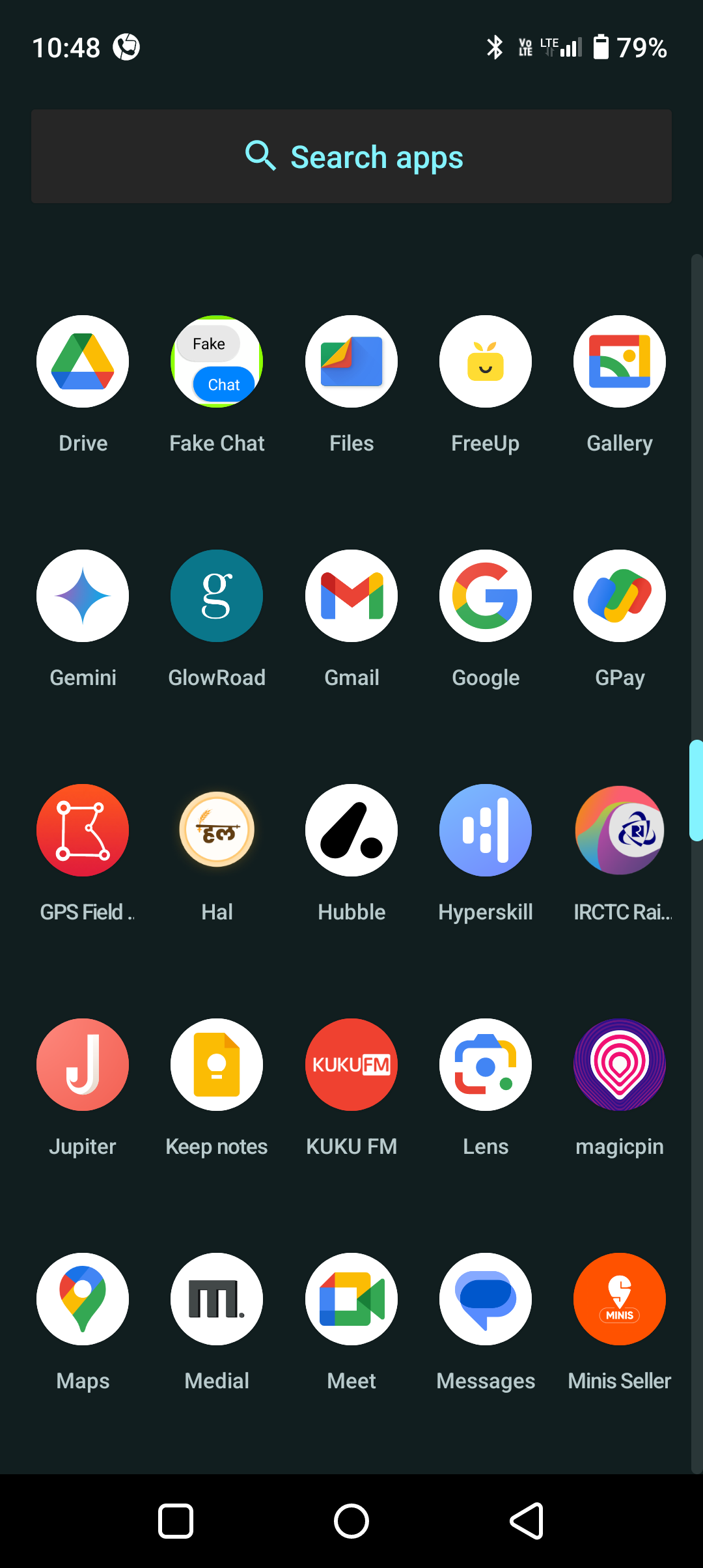Open the Maps app

(x=83, y=1299)
